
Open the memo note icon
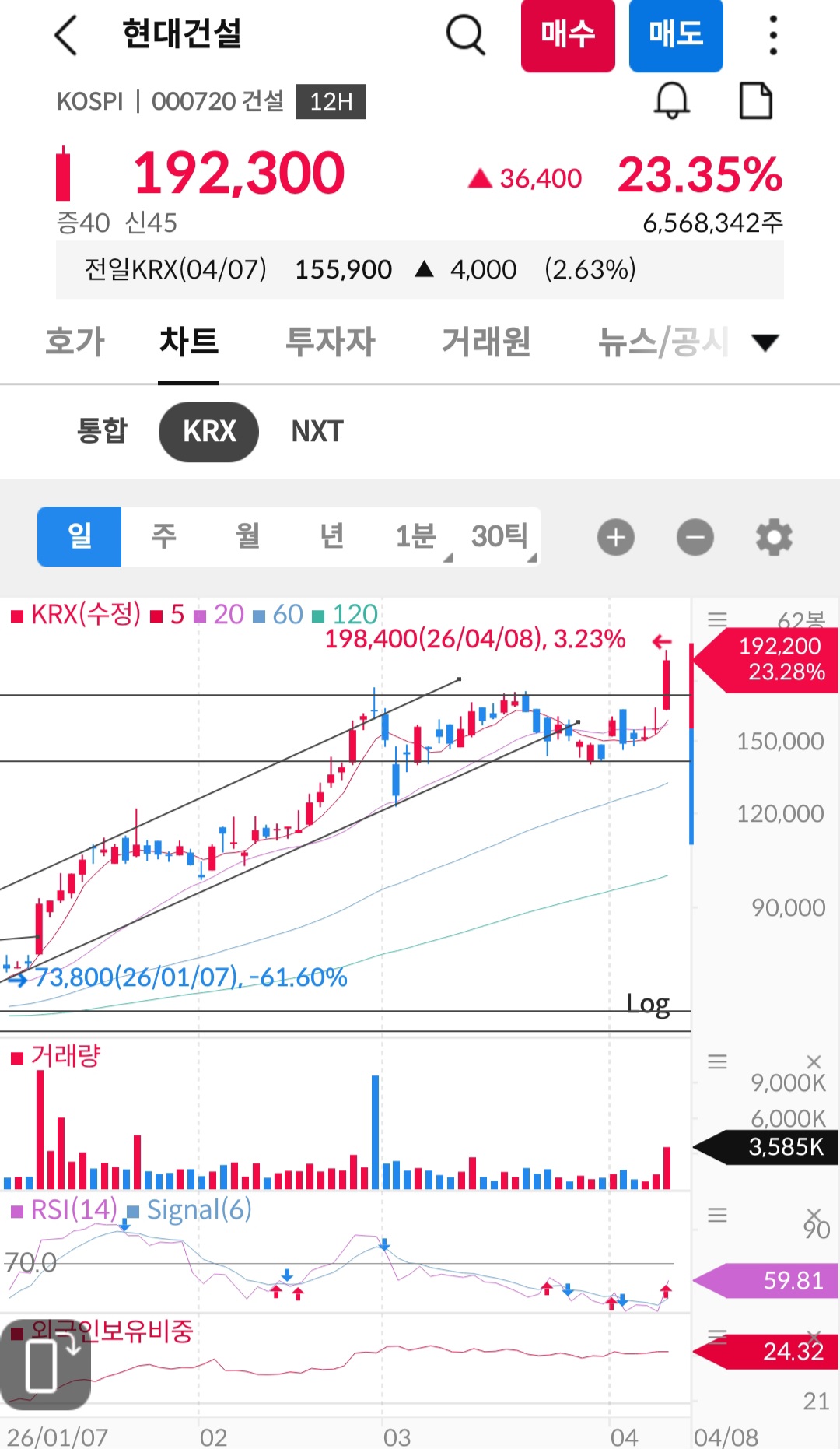[755, 100]
